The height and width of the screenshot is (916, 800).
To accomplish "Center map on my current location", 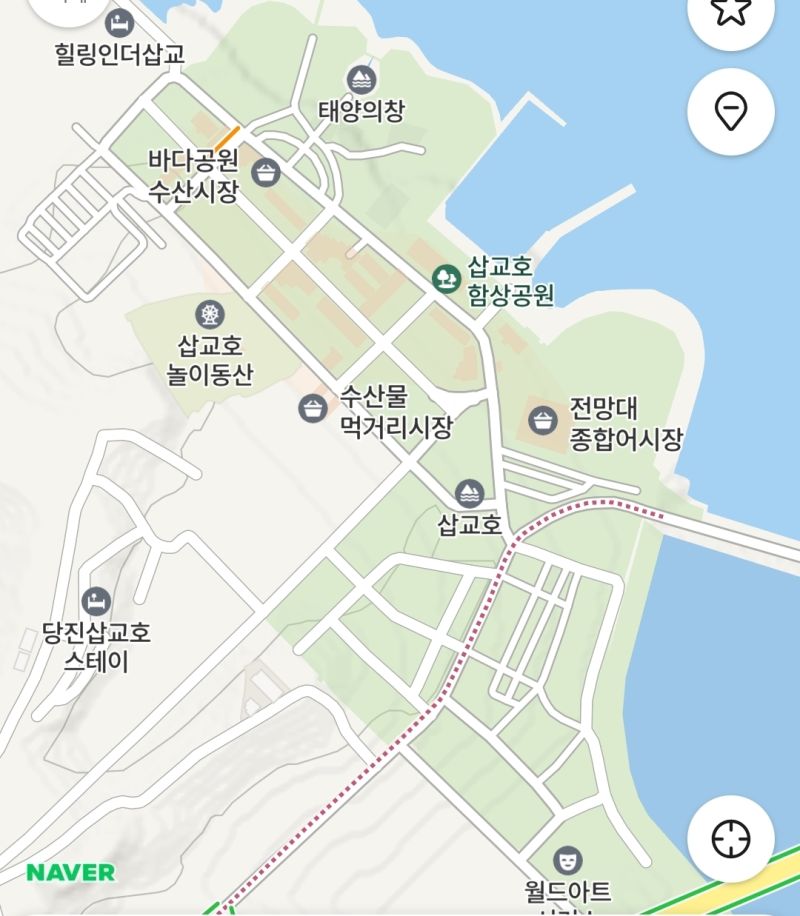I will tap(731, 839).
